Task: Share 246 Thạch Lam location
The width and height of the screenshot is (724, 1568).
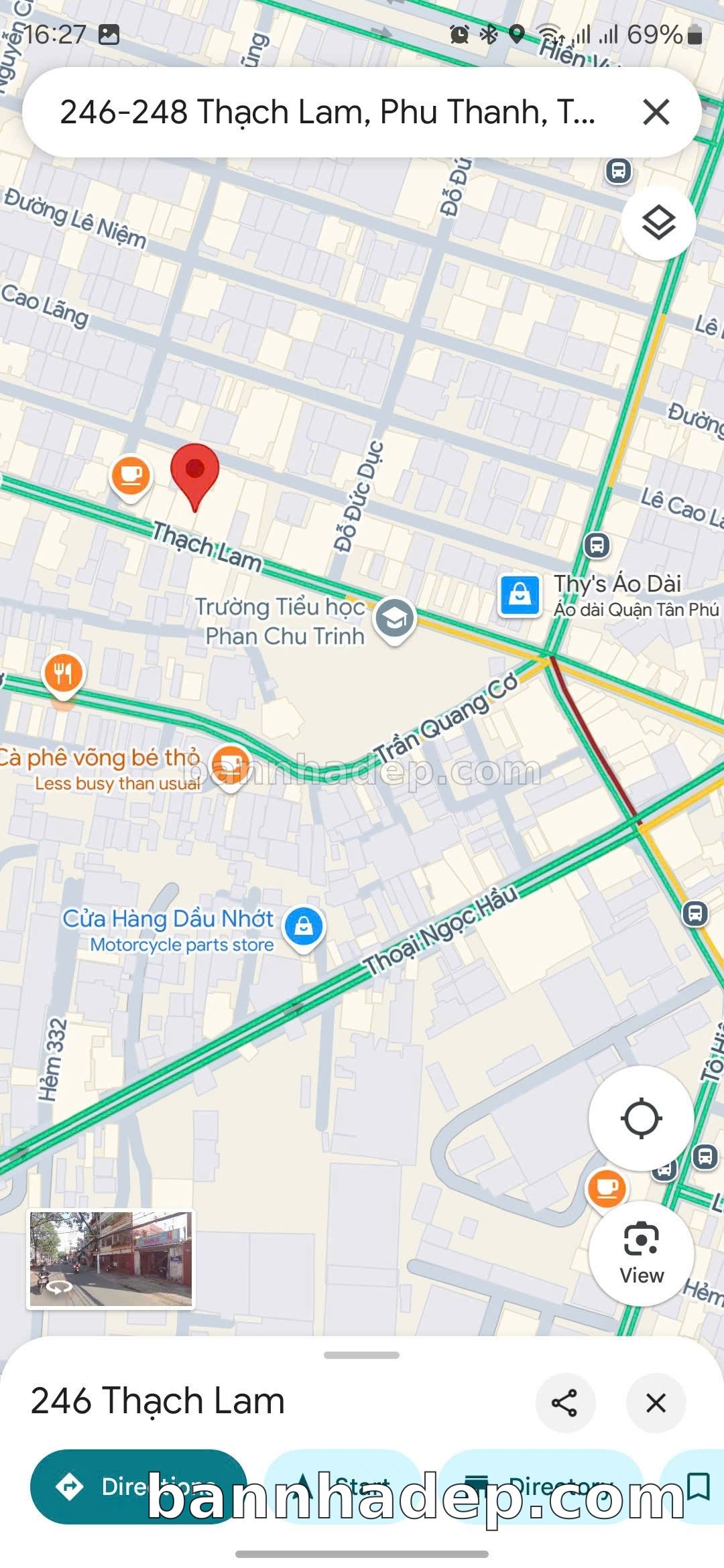Action: pyautogui.click(x=564, y=1402)
